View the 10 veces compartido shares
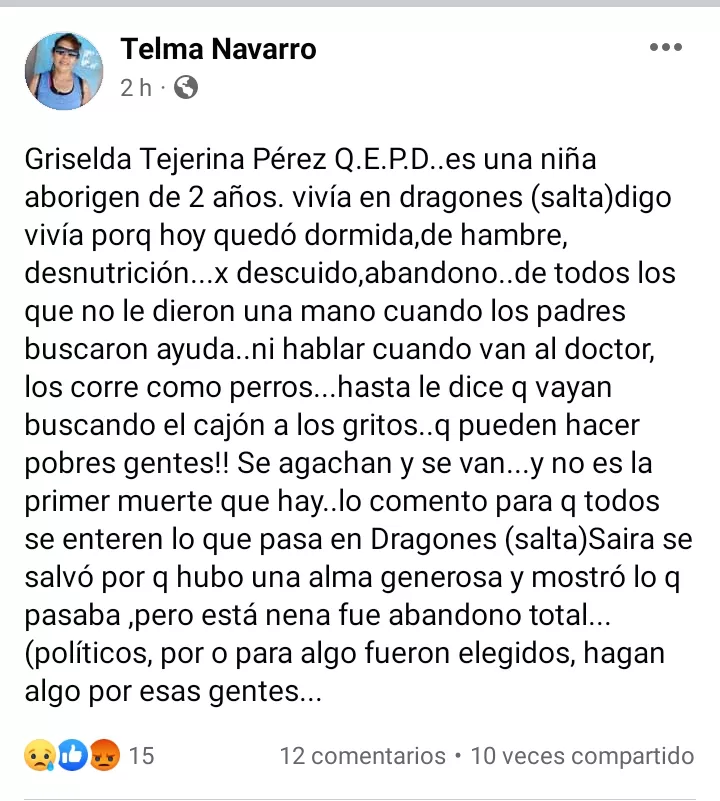Viewport: 720px width, 801px height. [x=582, y=755]
